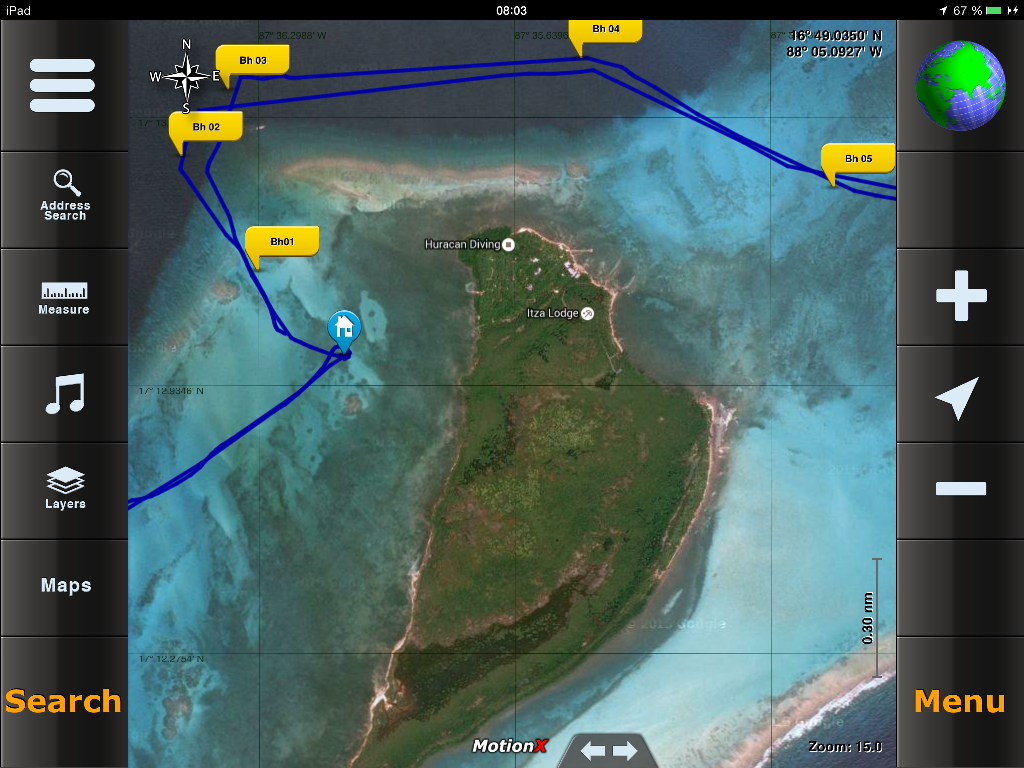Open the Maps selection
The image size is (1024, 768).
pos(66,586)
